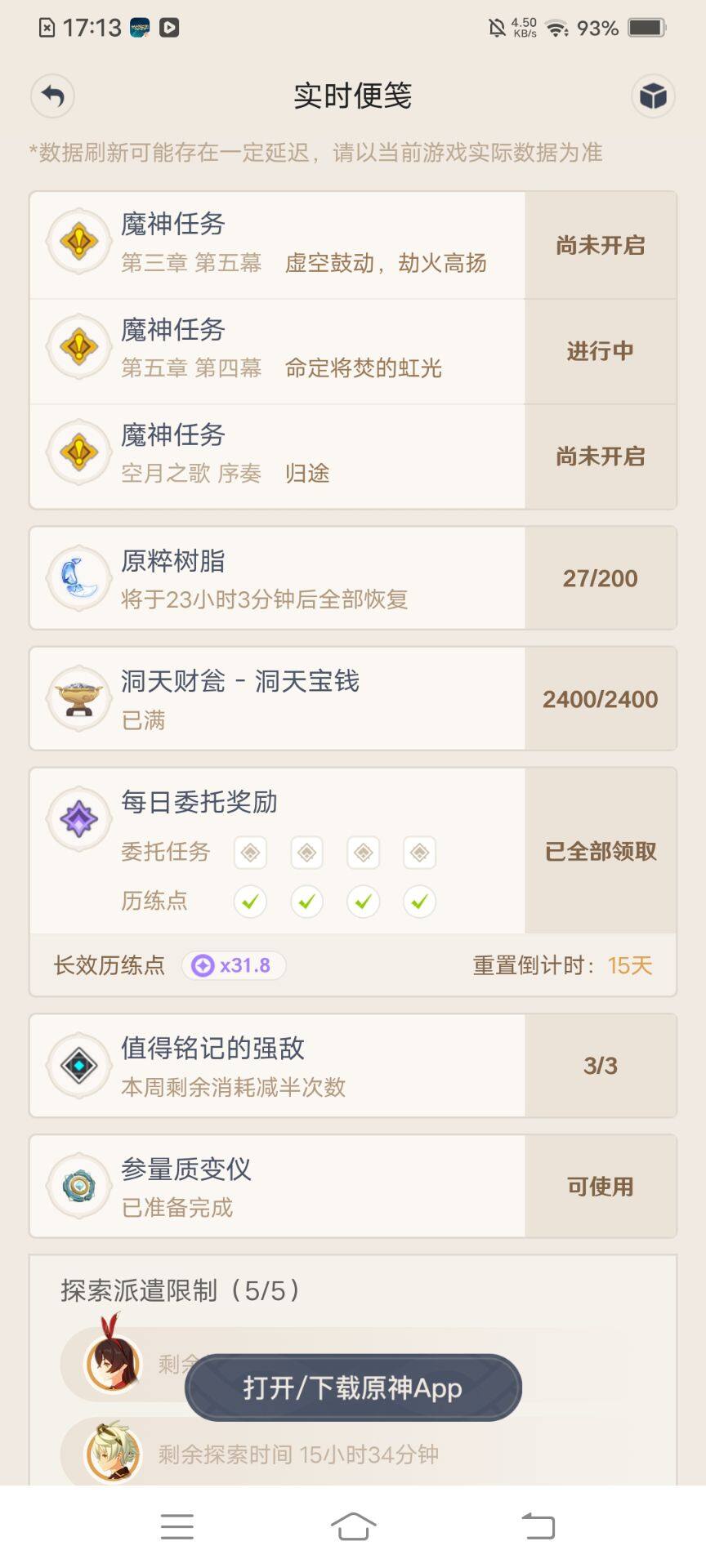
Task: Open the 参量质变仪 card
Action: (353, 1187)
